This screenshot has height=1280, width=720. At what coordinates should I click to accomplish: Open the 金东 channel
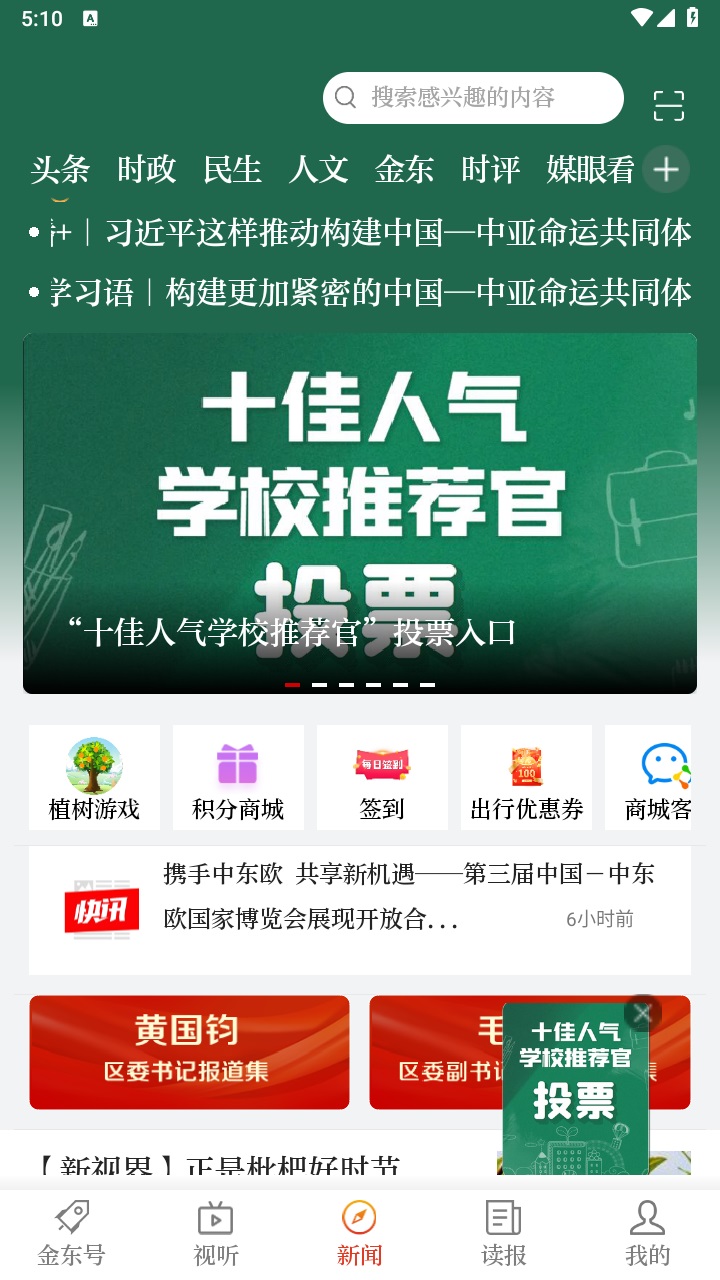405,170
